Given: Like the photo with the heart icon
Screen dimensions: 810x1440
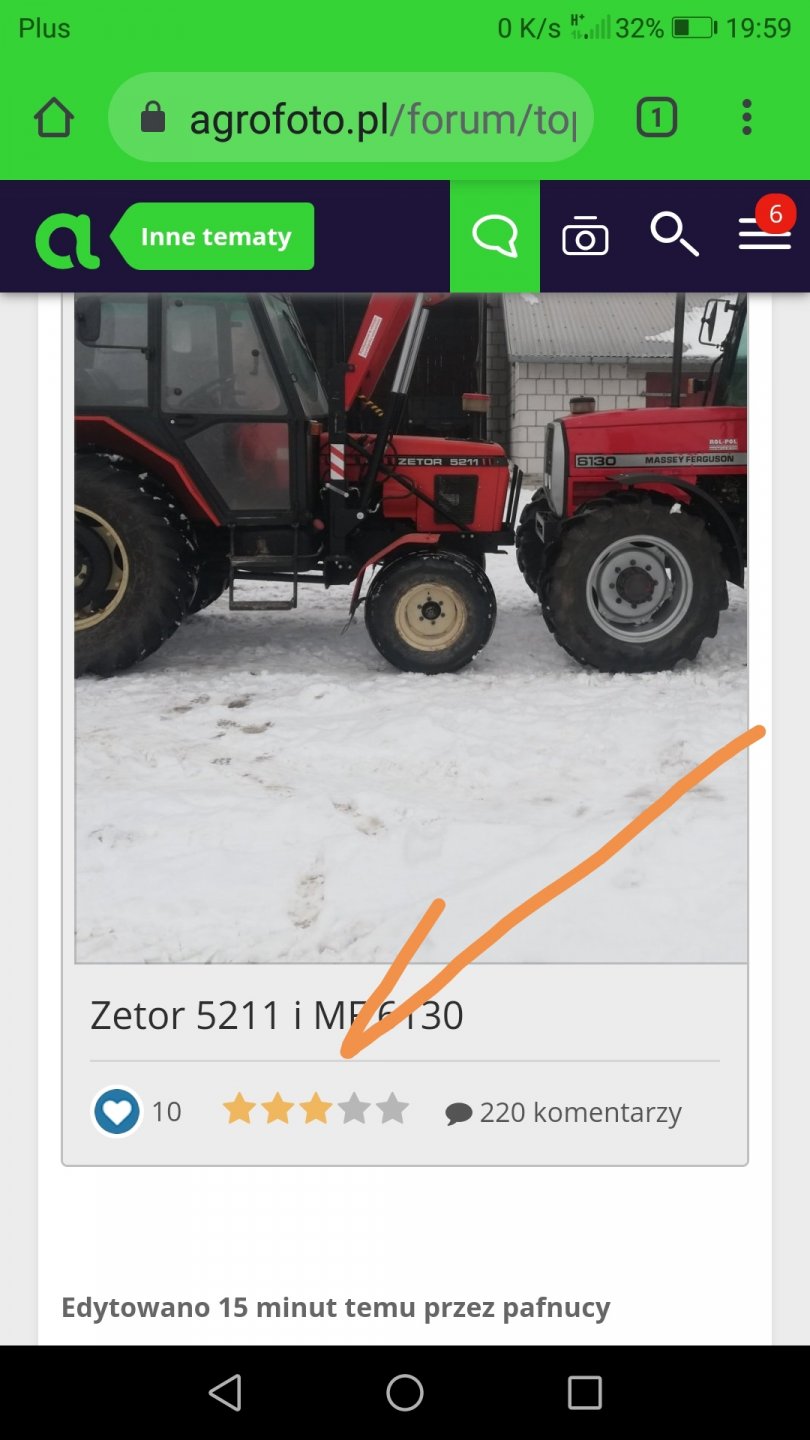Looking at the screenshot, I should click(117, 1112).
